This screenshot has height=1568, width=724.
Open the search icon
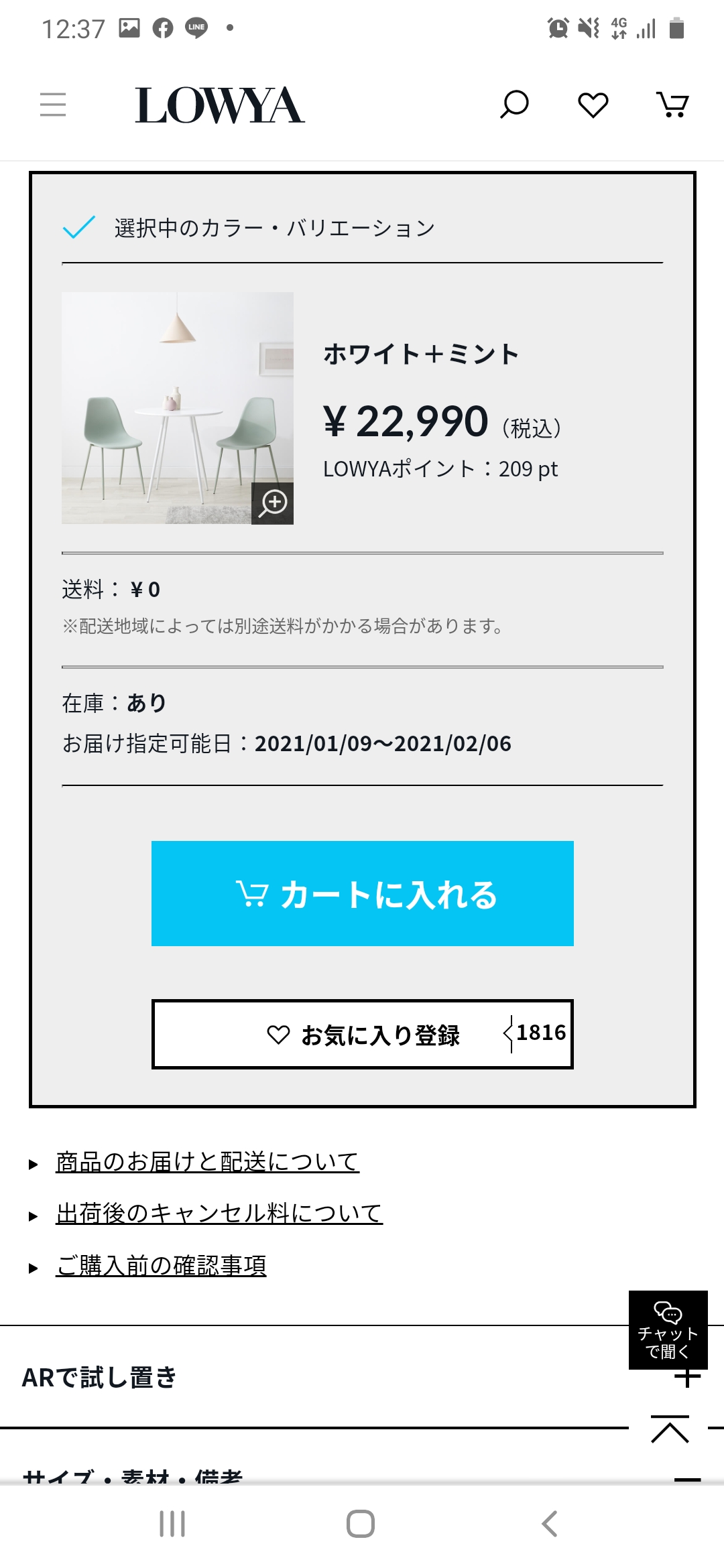pos(515,105)
